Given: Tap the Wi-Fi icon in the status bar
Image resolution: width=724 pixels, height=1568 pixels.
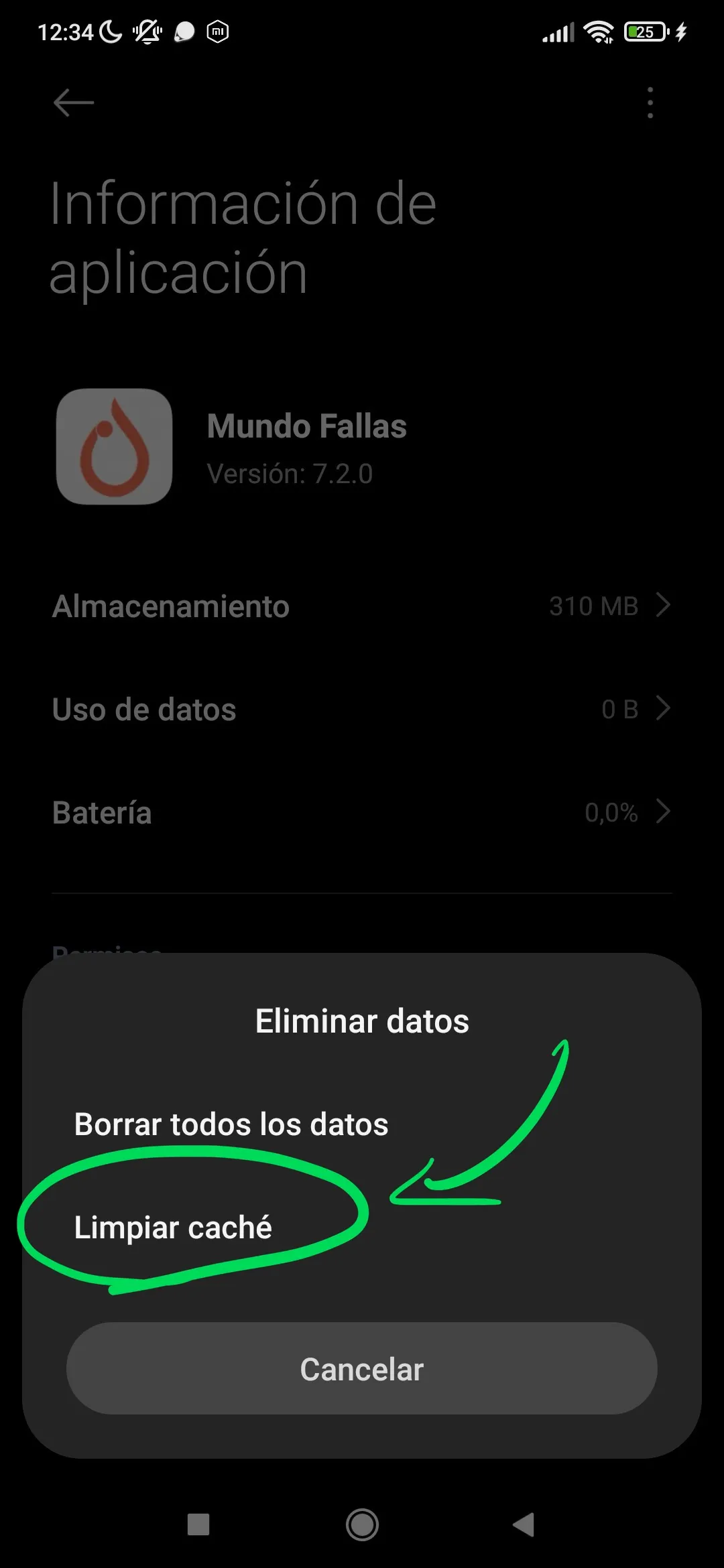Looking at the screenshot, I should click(599, 31).
